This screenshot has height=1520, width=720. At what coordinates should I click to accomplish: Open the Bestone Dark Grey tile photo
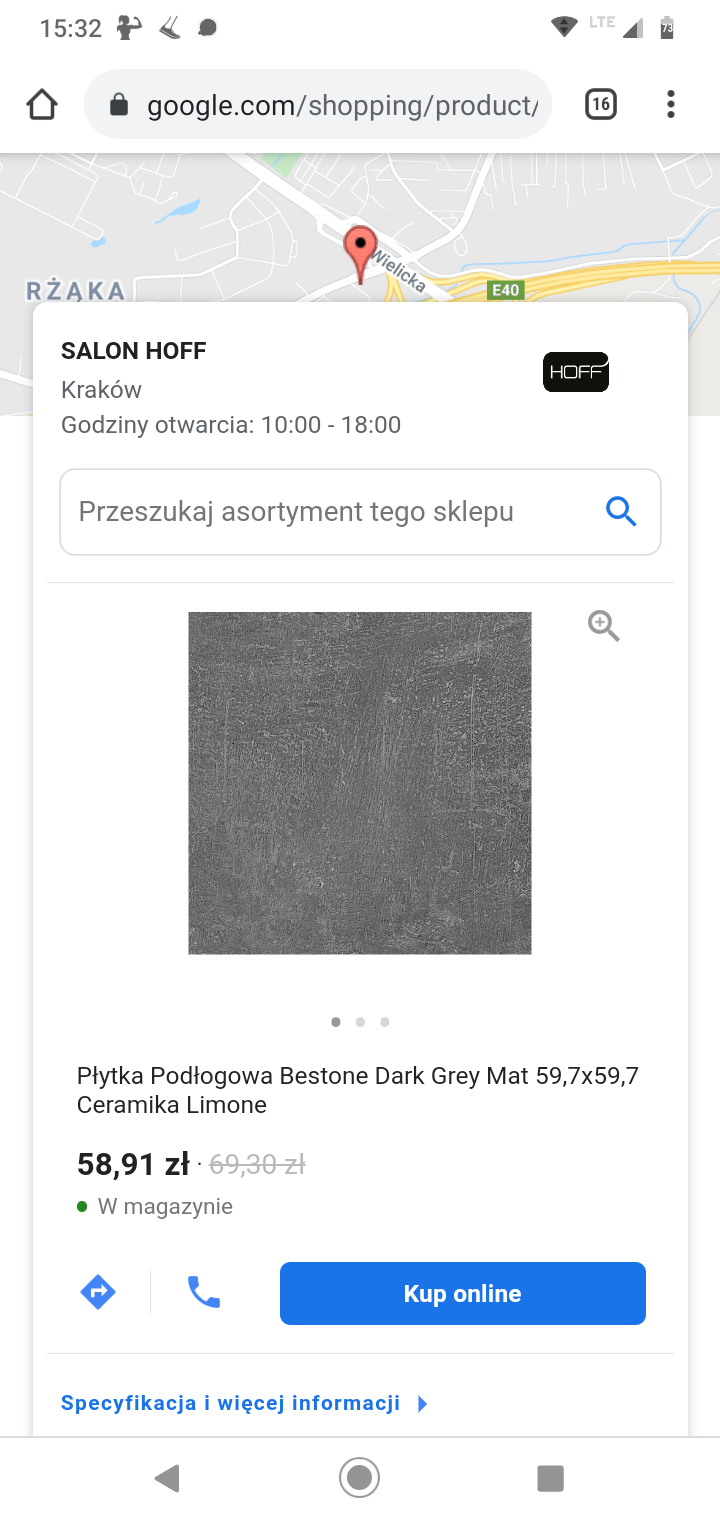[360, 783]
